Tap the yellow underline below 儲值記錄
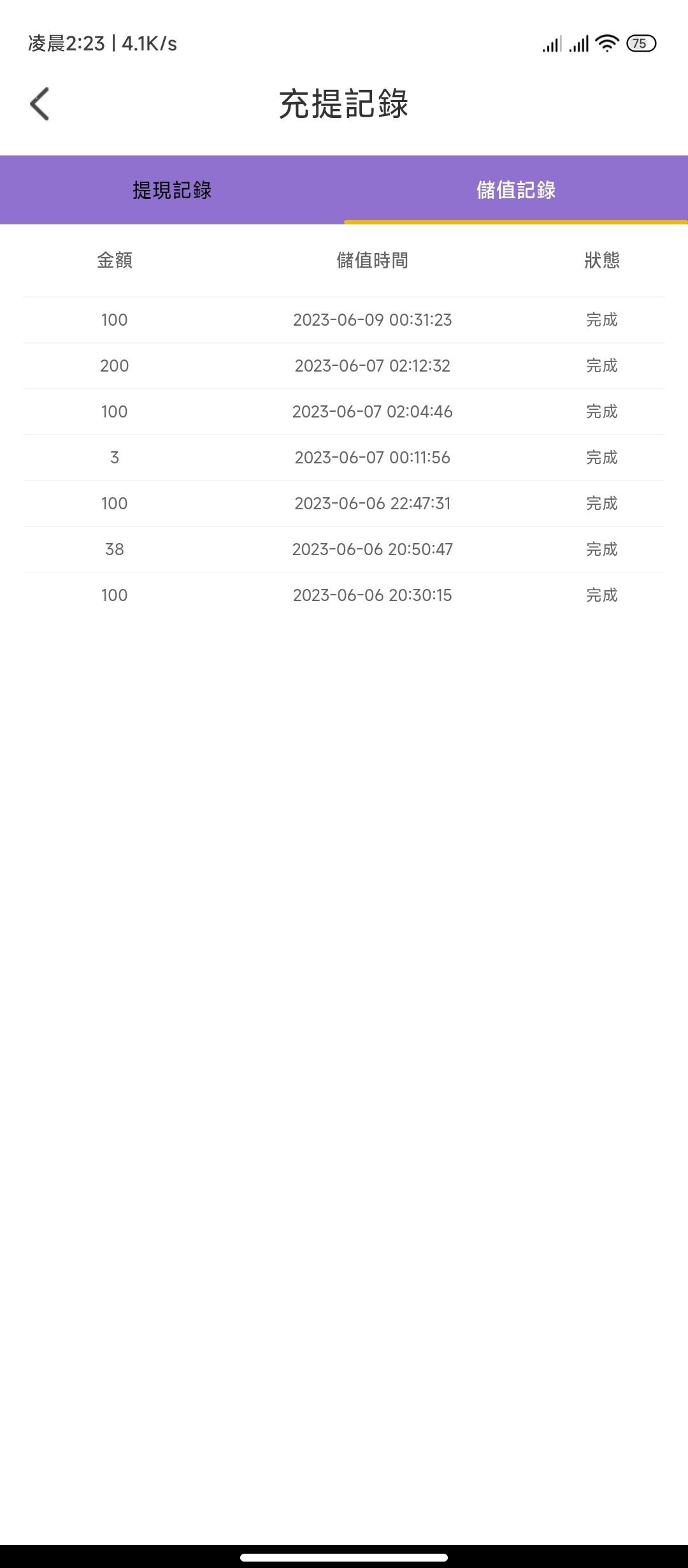Viewport: 688px width, 1568px height. [x=516, y=221]
